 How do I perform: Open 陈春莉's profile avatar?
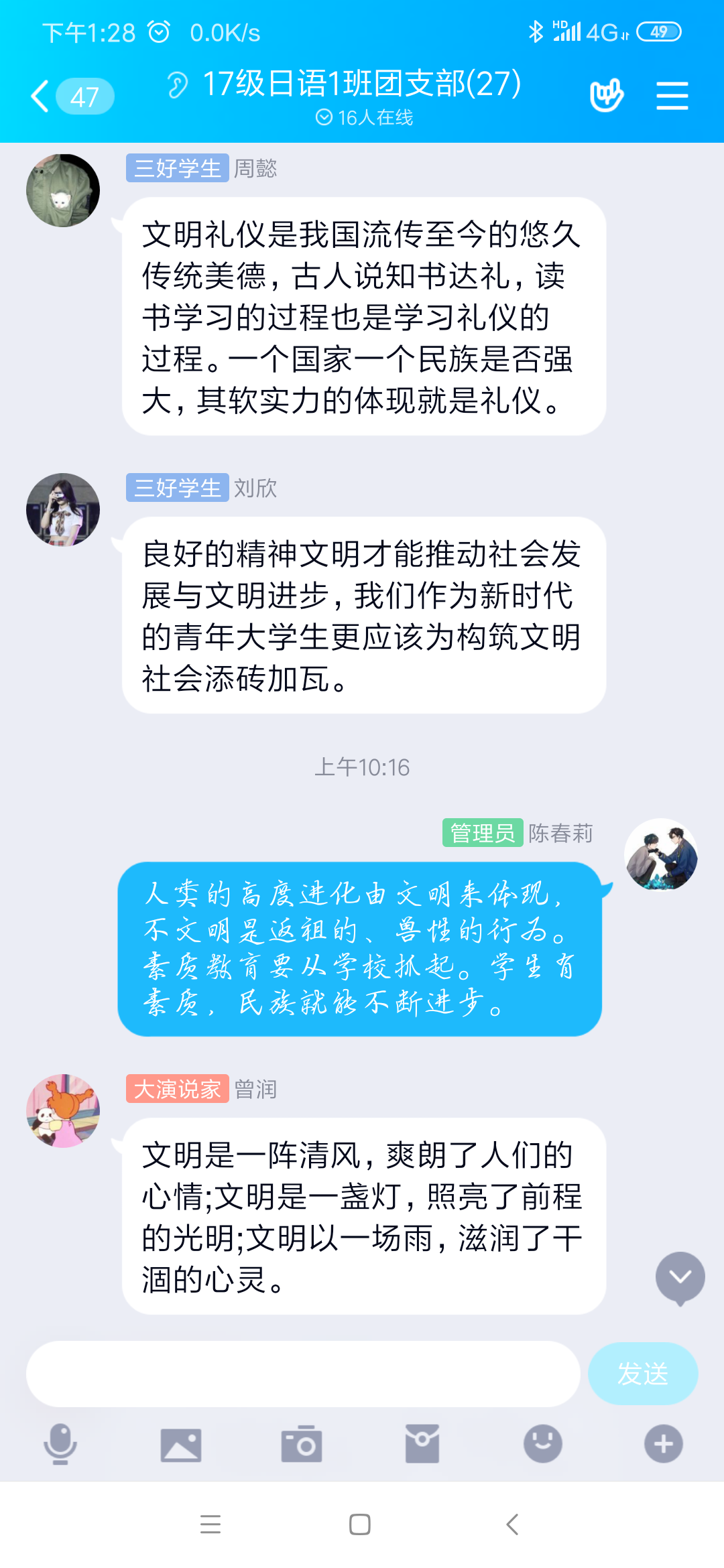tap(661, 855)
